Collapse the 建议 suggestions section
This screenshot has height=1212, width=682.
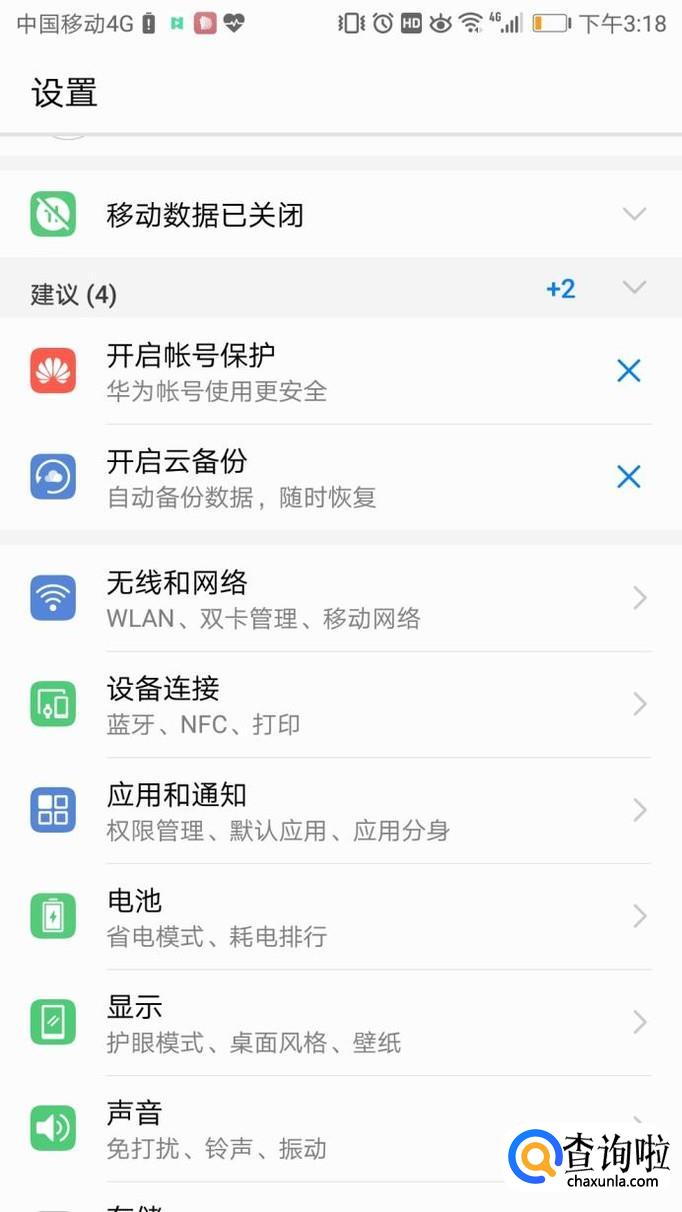pos(634,288)
